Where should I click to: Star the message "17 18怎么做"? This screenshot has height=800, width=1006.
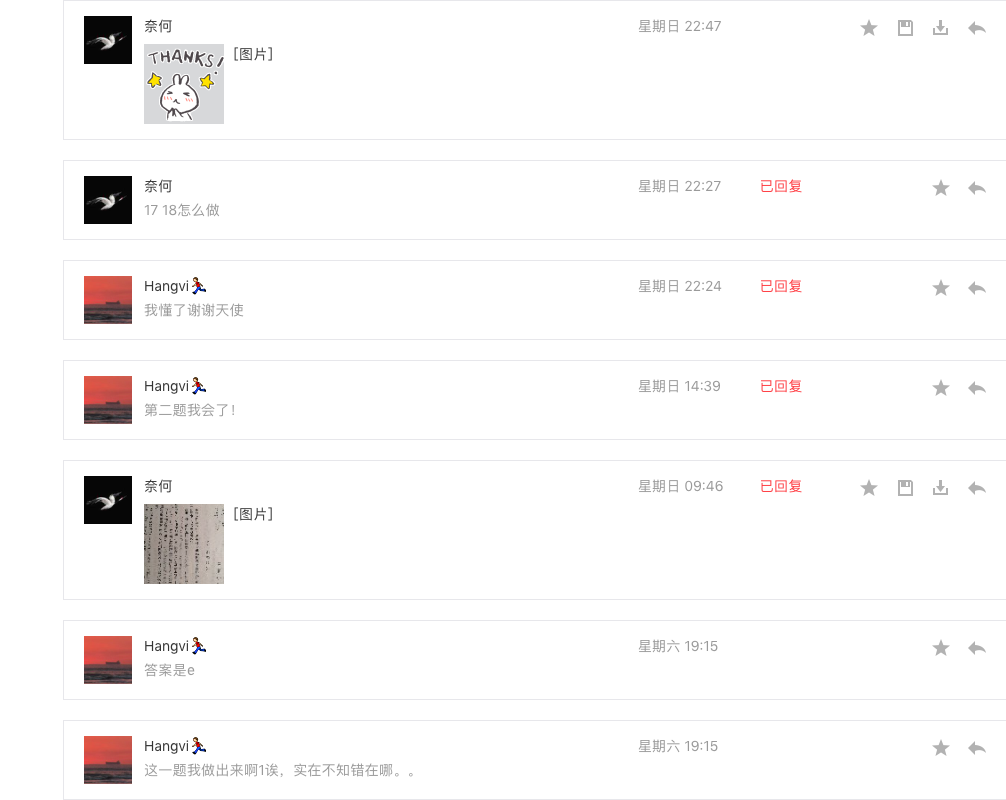tap(941, 188)
